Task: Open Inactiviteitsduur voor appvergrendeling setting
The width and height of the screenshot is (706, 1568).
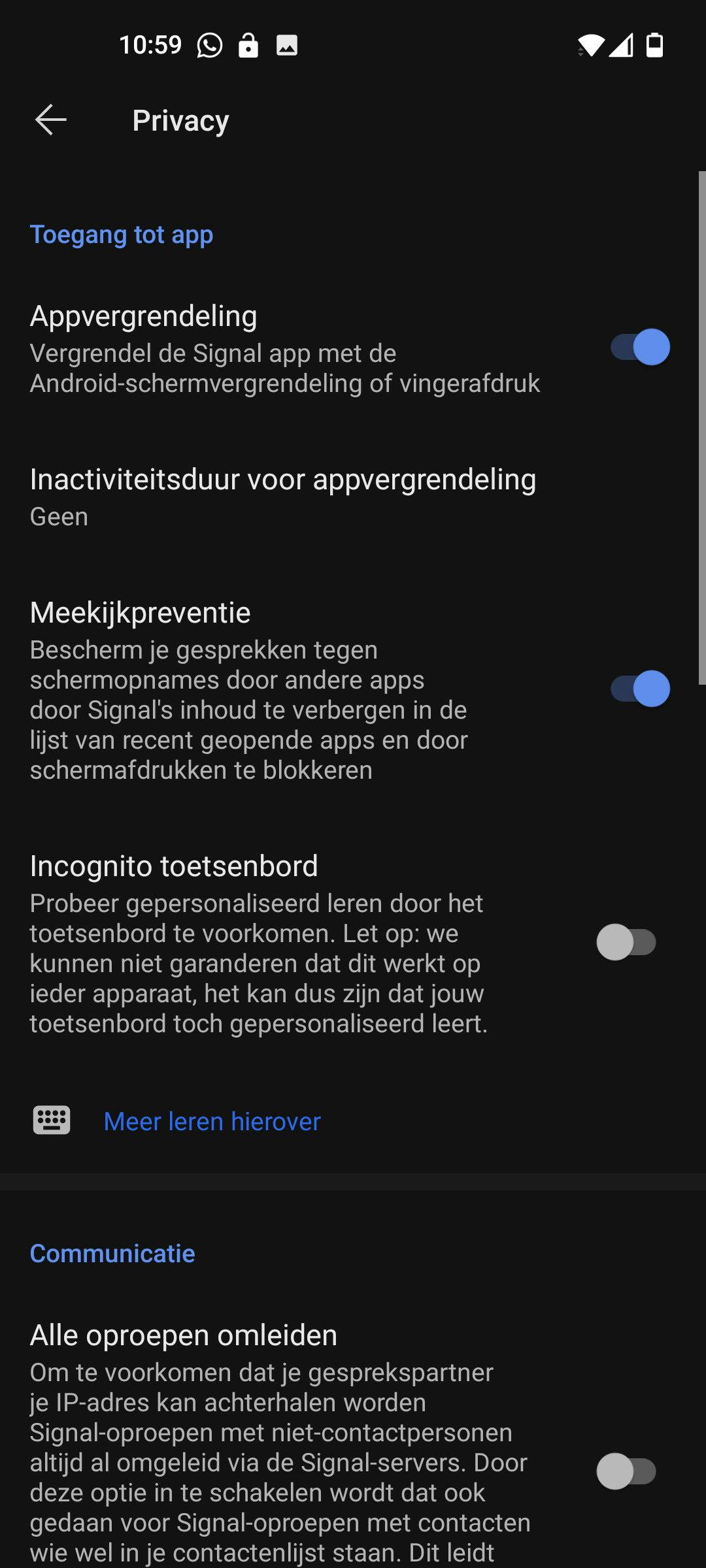Action: tap(282, 497)
